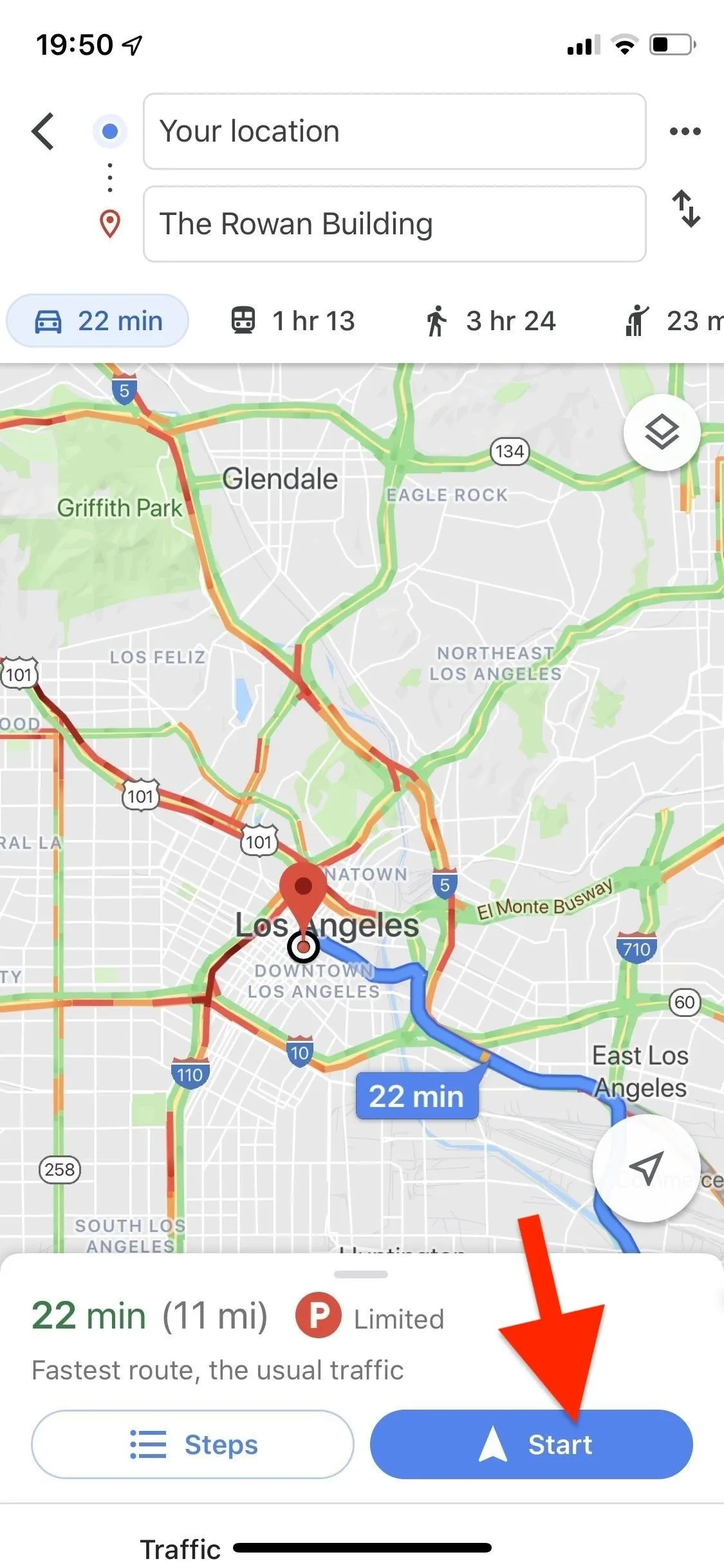
Task: Check the Limited parking info
Action: [371, 1318]
